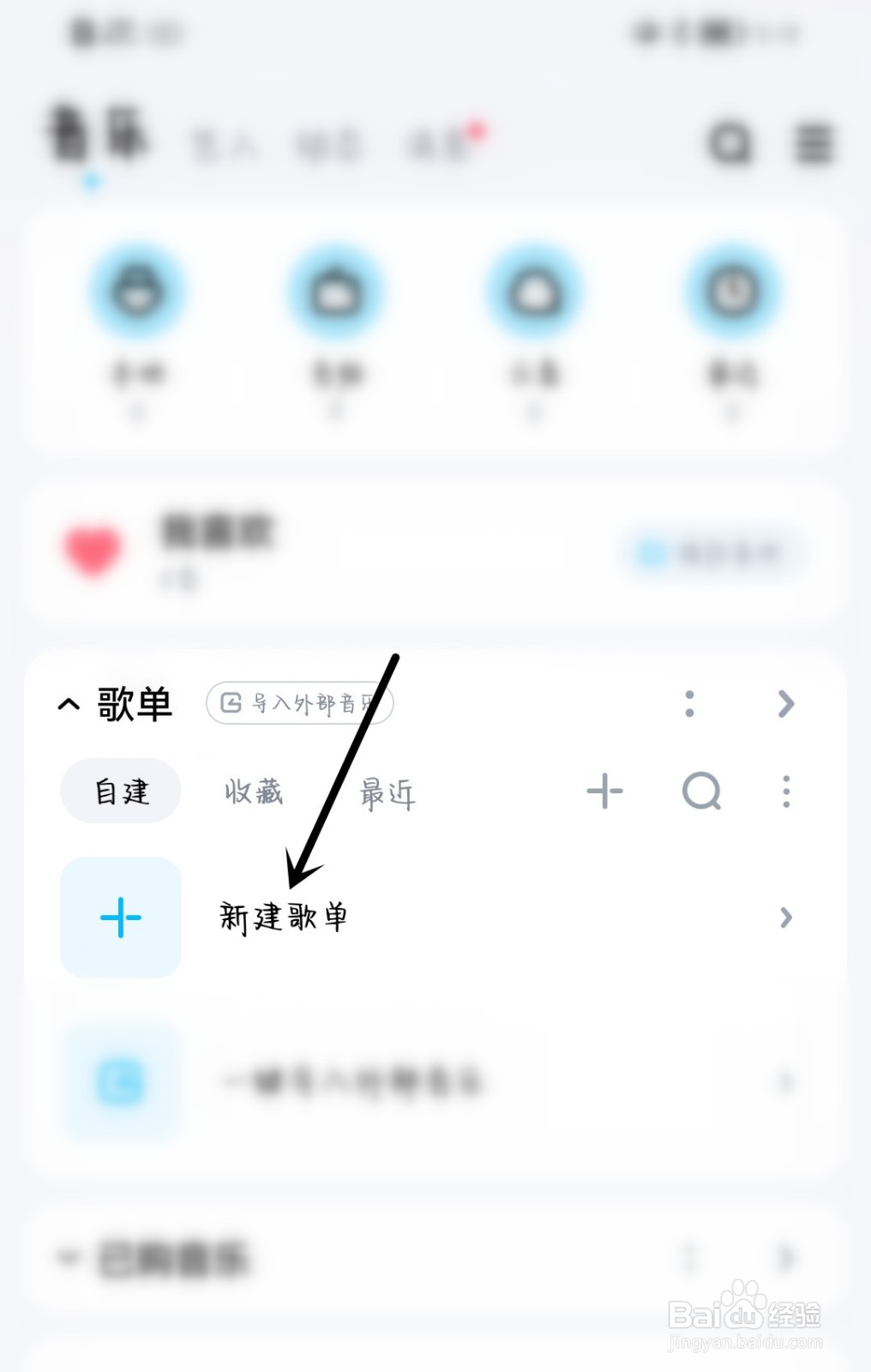Open the three-dot menu beside the search icon
871x1372 pixels.
coord(785,791)
